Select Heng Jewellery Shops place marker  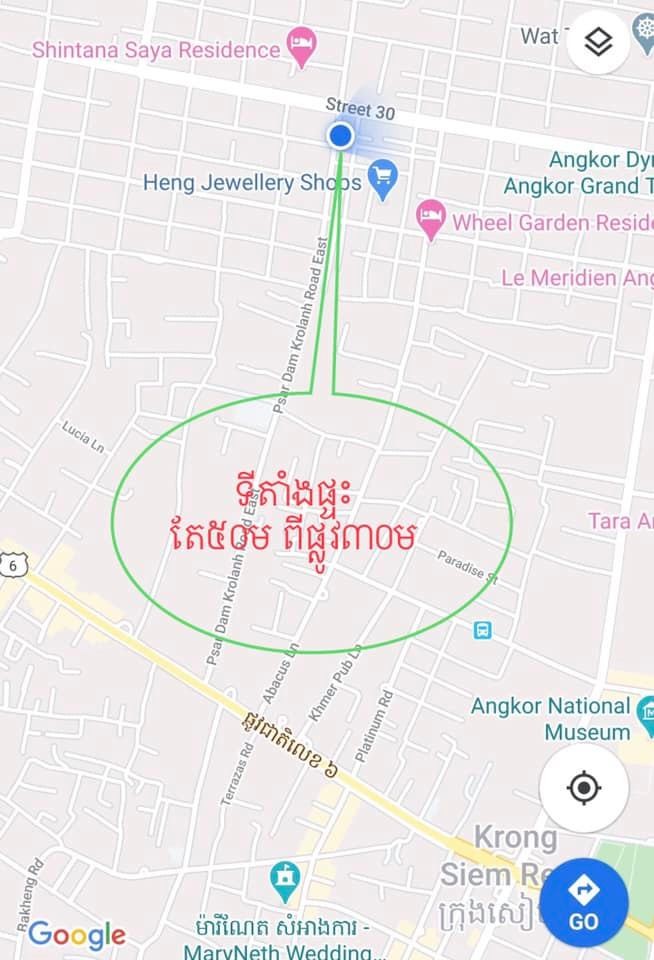[382, 179]
